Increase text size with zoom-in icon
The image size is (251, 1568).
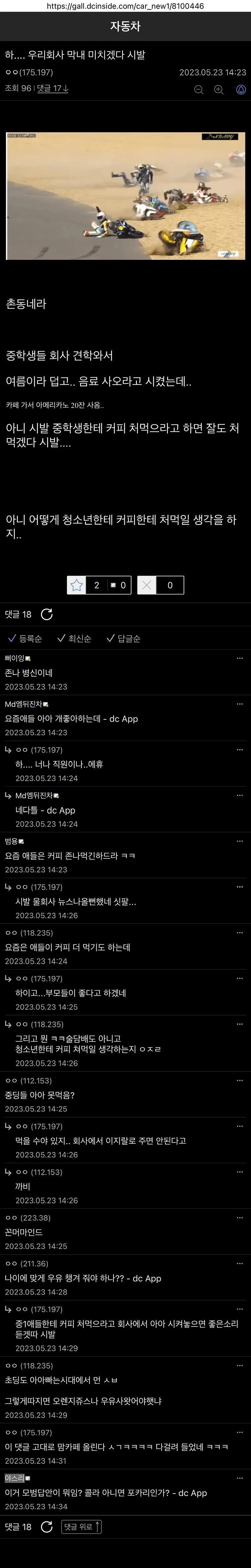click(x=219, y=89)
